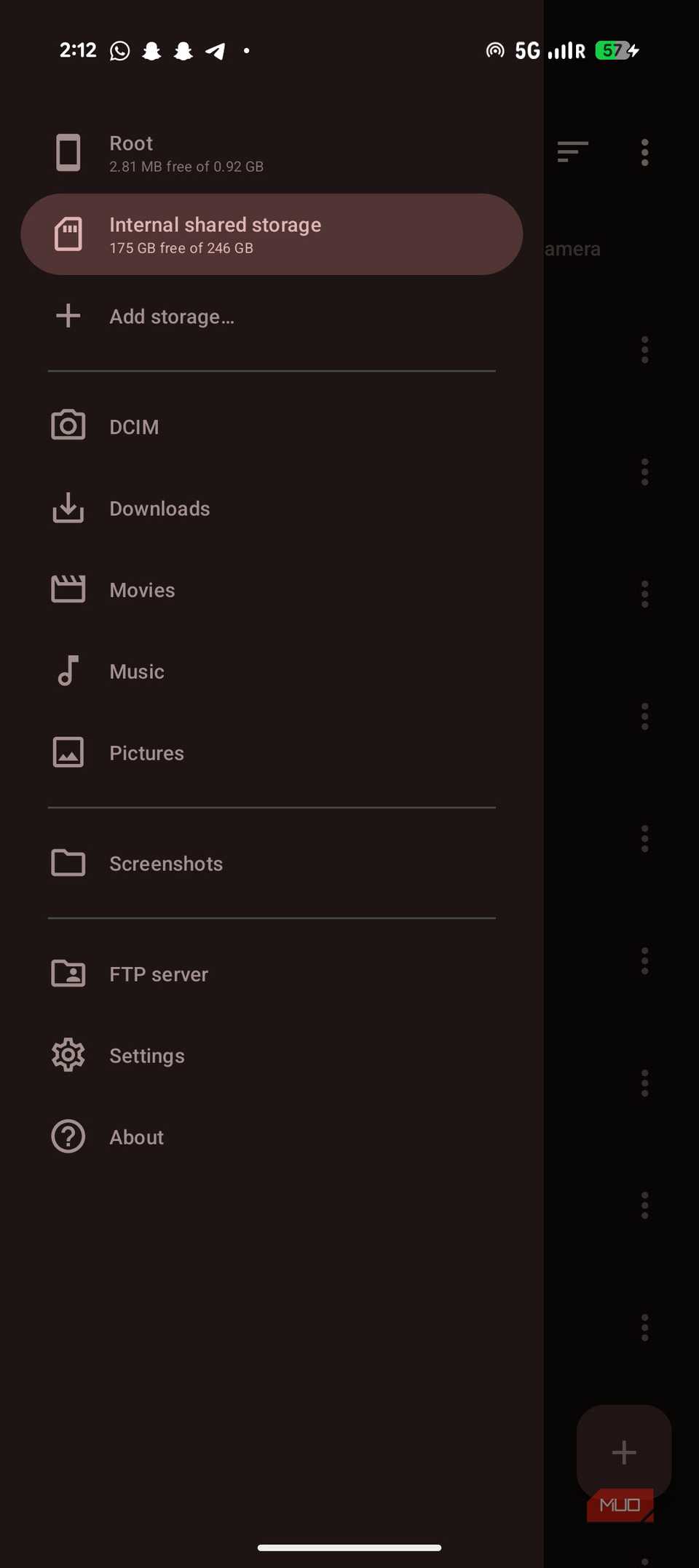Open the DCIM folder
699x1568 pixels.
pyautogui.click(x=134, y=426)
